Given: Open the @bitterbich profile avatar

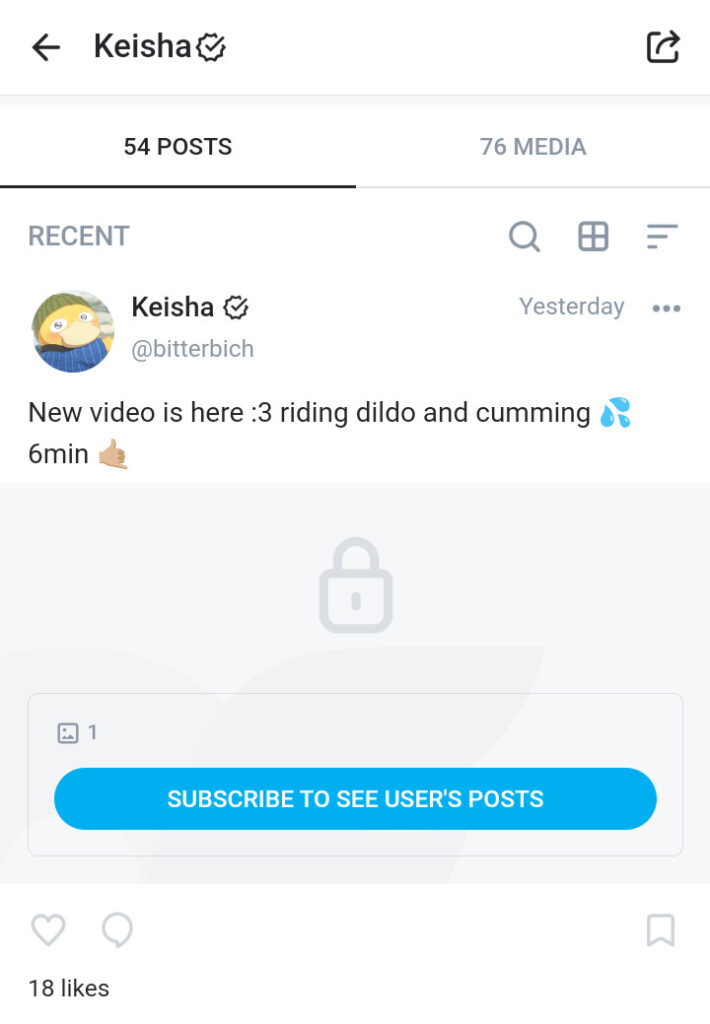Looking at the screenshot, I should click(x=73, y=331).
